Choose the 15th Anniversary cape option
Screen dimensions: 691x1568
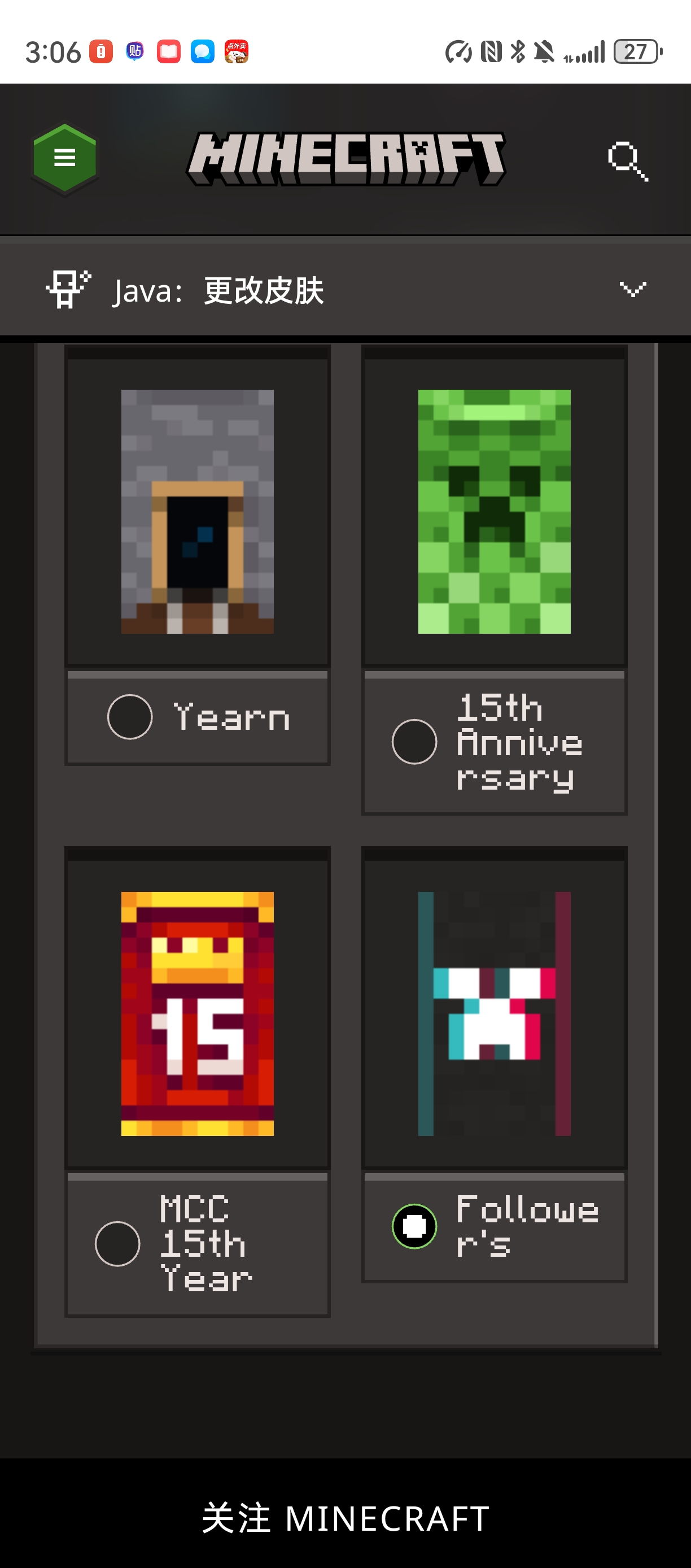pos(414,742)
